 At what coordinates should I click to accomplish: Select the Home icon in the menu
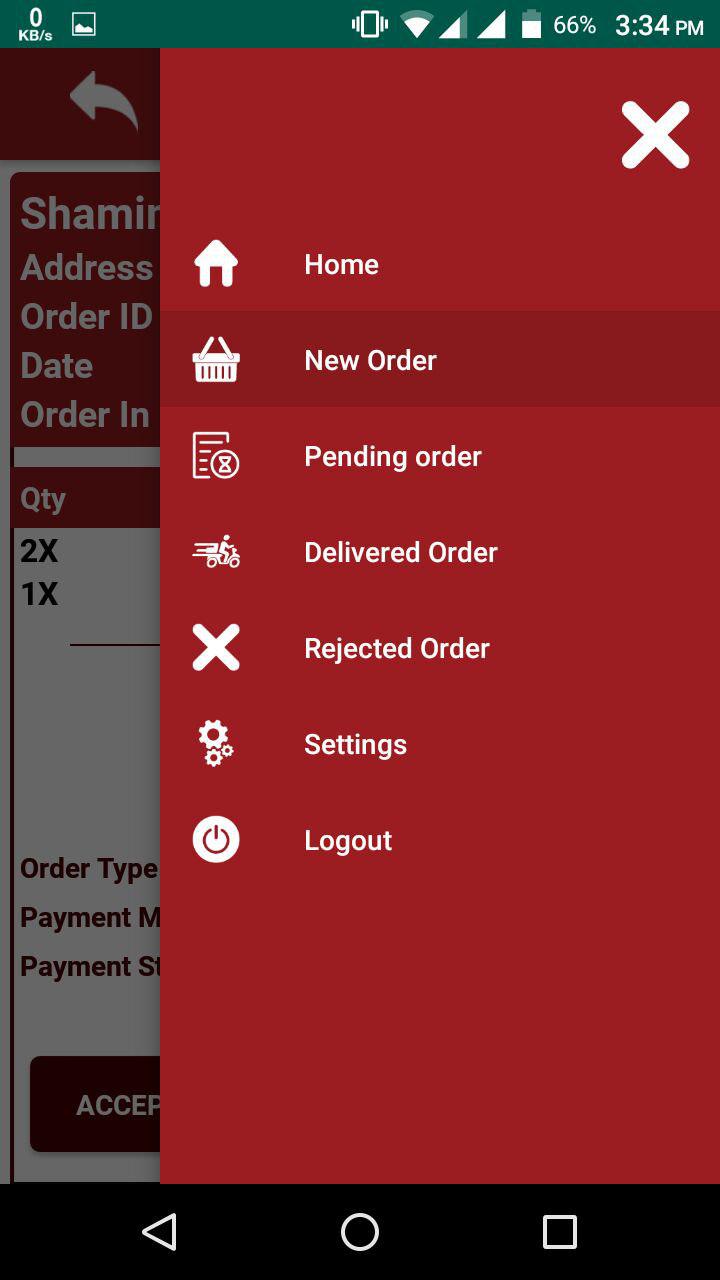tap(215, 263)
